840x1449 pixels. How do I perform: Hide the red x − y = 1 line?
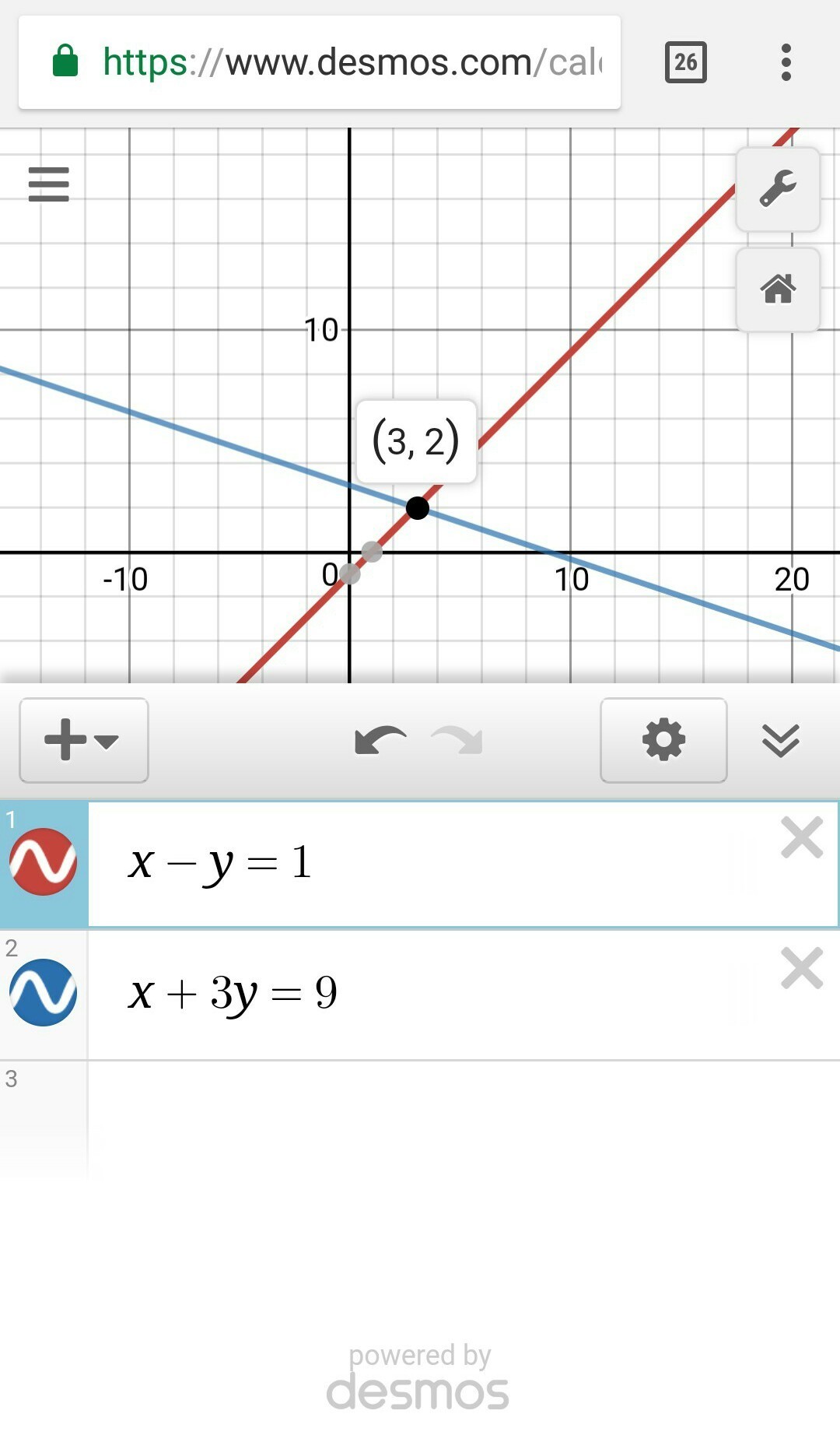43,862
